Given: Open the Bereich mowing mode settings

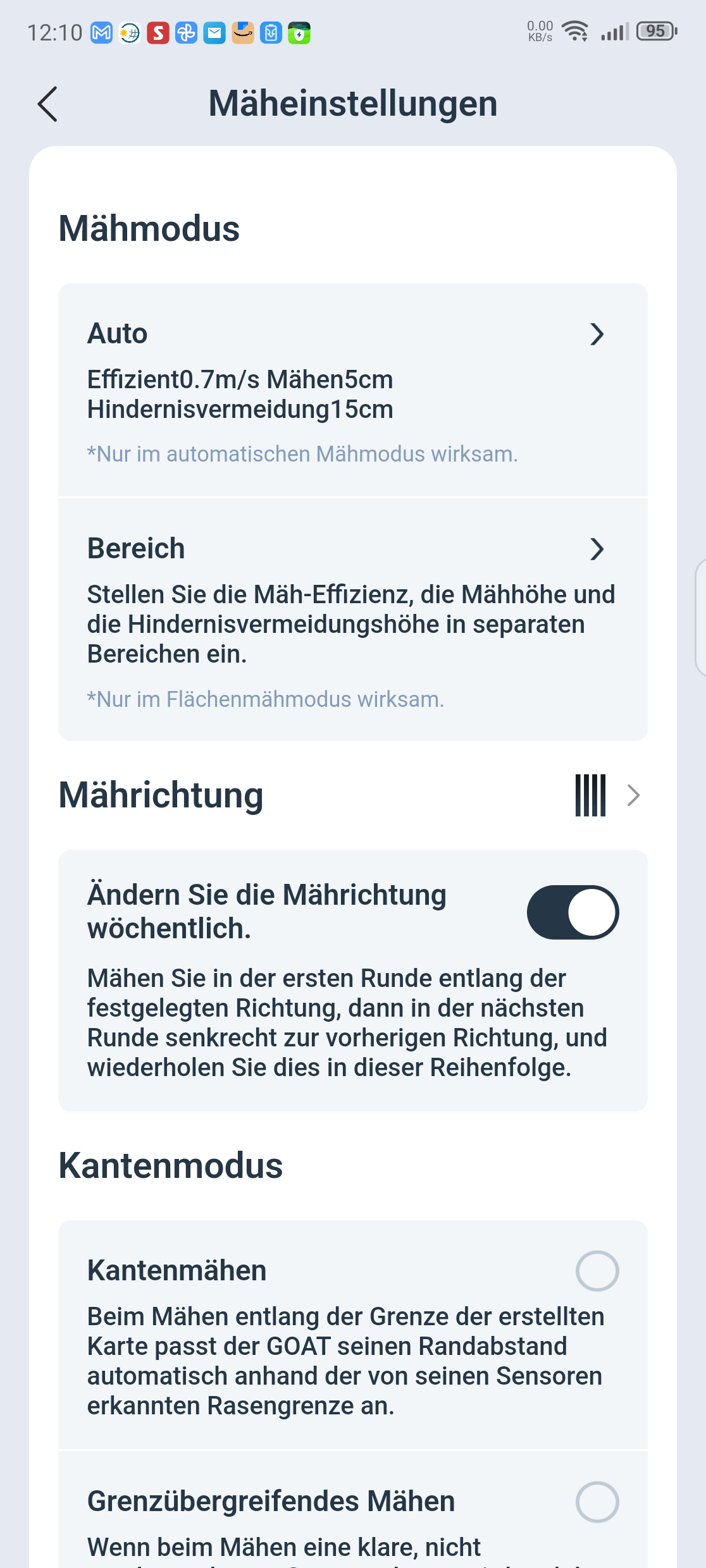Looking at the screenshot, I should [x=353, y=620].
